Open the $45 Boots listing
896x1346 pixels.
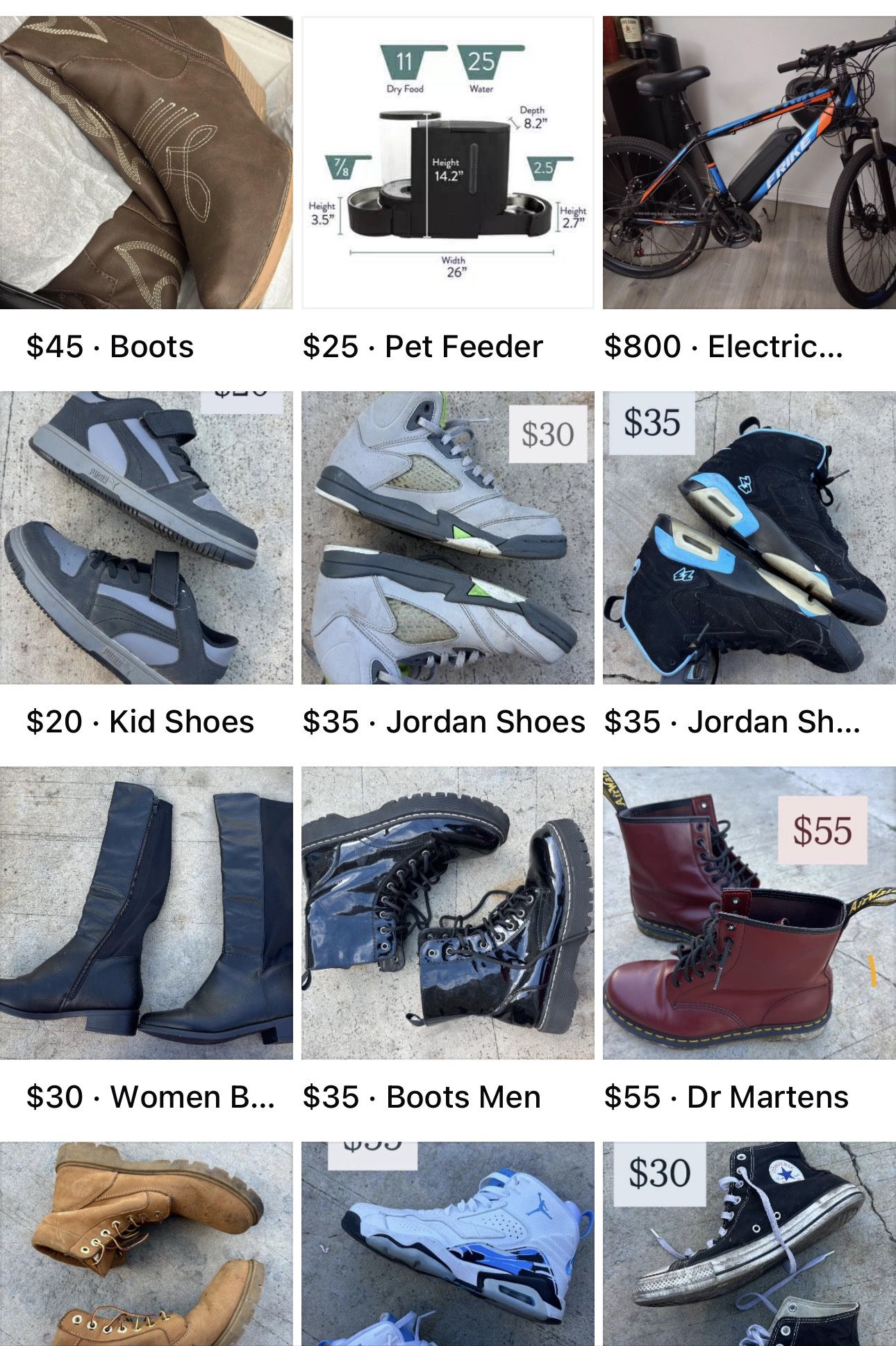click(147, 163)
